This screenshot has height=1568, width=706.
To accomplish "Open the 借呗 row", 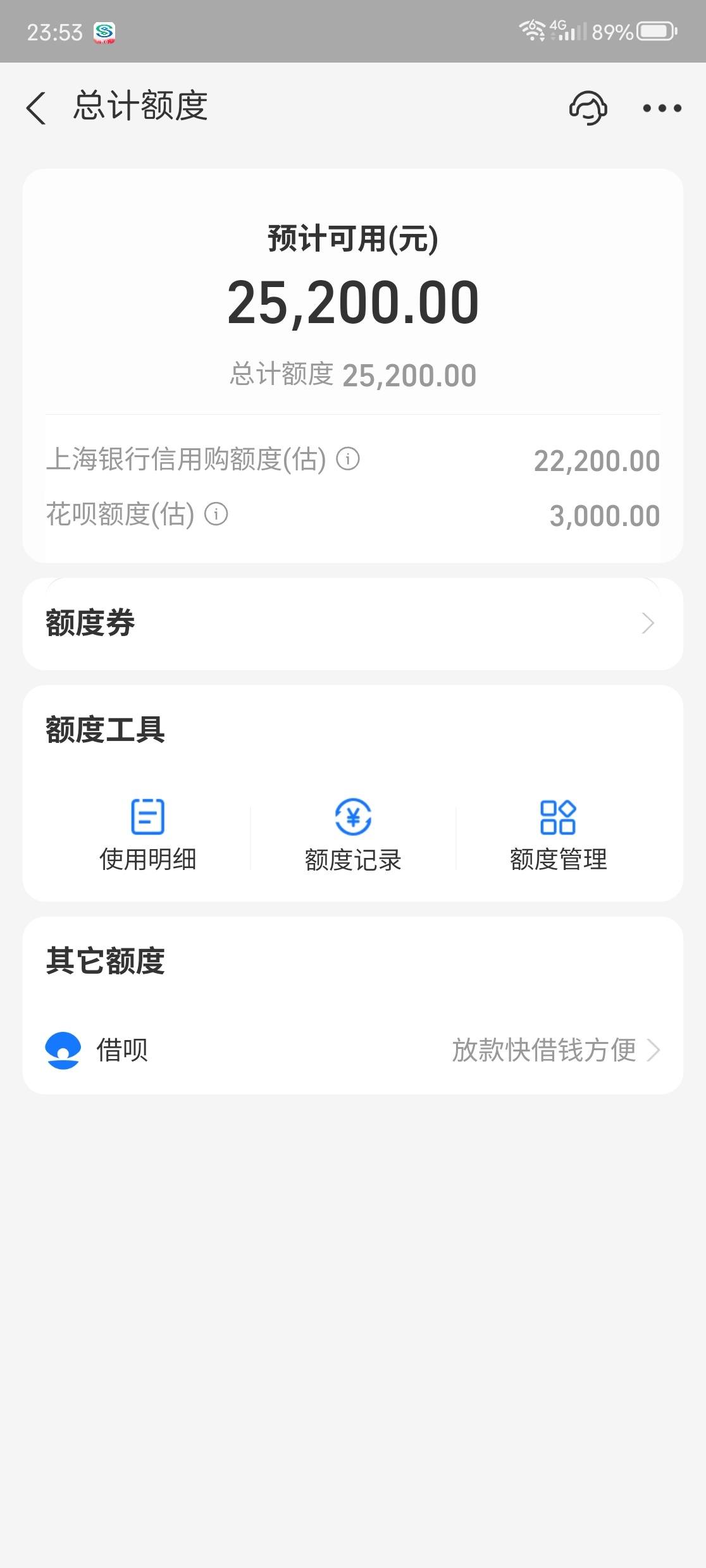I will click(x=353, y=1050).
